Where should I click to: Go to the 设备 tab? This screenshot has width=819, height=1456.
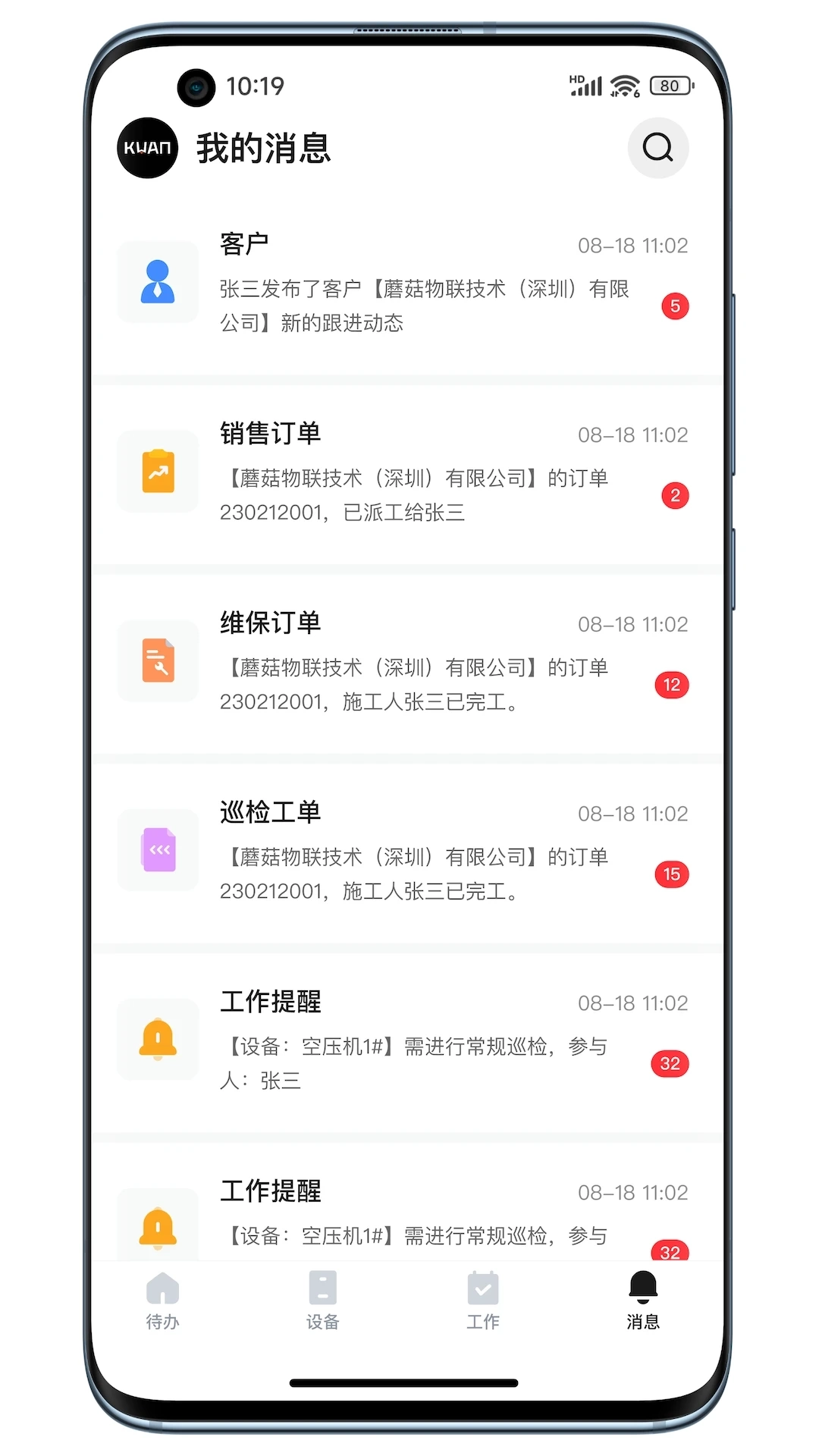pyautogui.click(x=322, y=1301)
